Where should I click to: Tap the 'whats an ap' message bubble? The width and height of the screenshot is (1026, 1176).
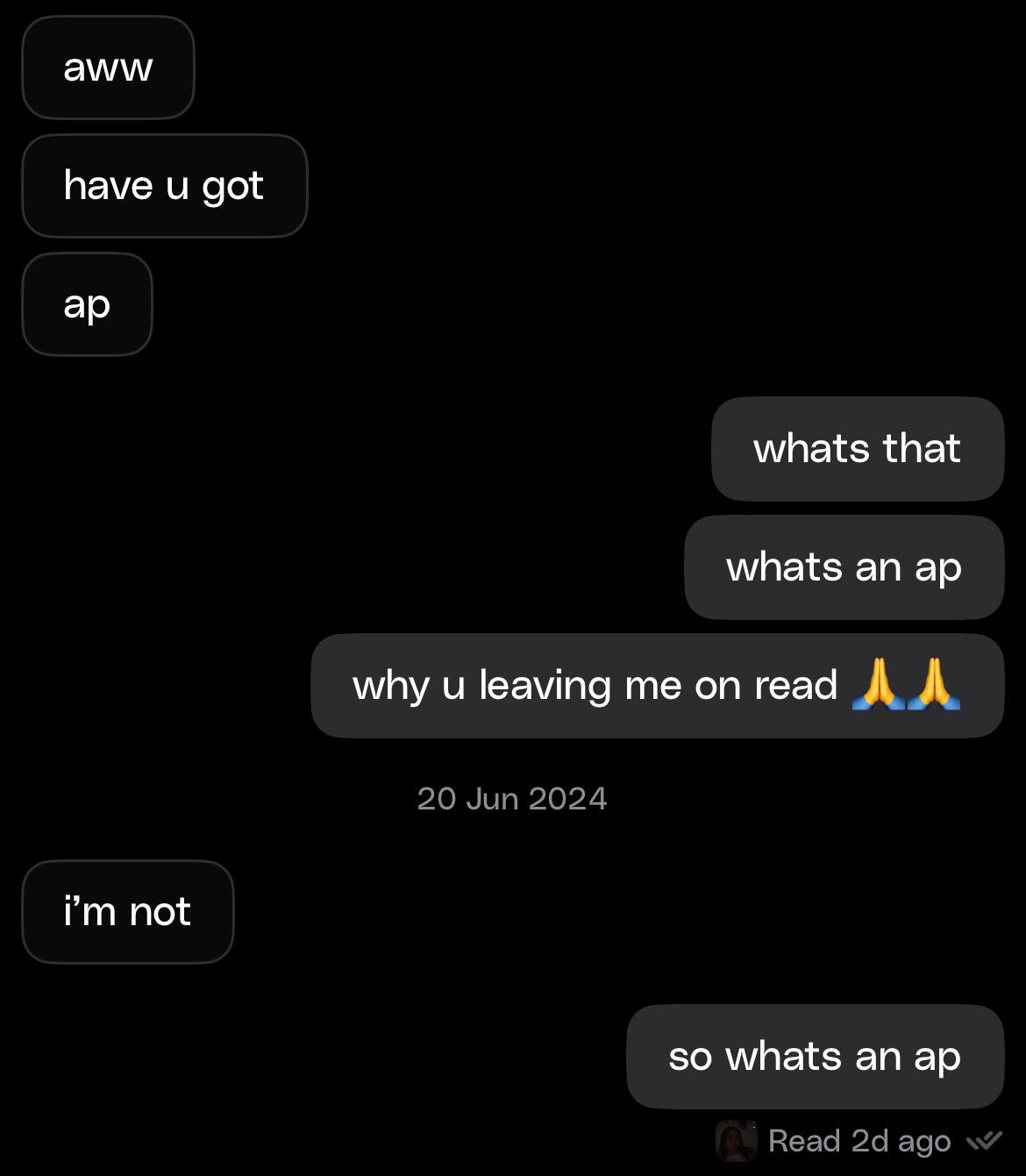click(x=843, y=567)
